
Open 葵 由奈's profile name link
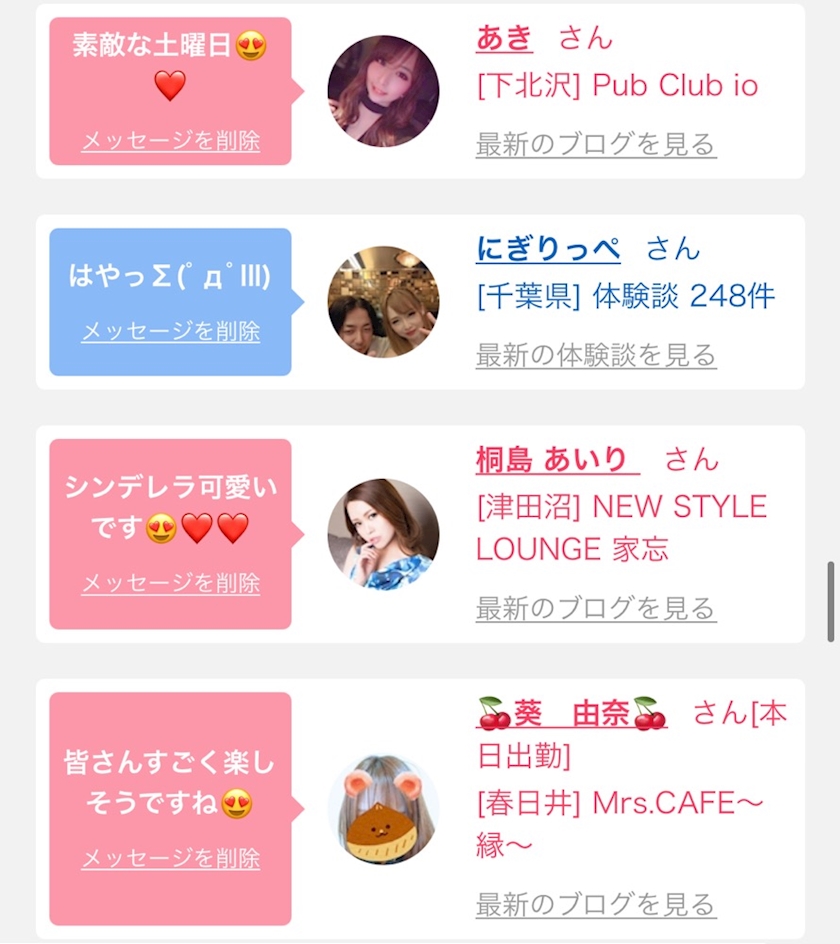[x=572, y=714]
